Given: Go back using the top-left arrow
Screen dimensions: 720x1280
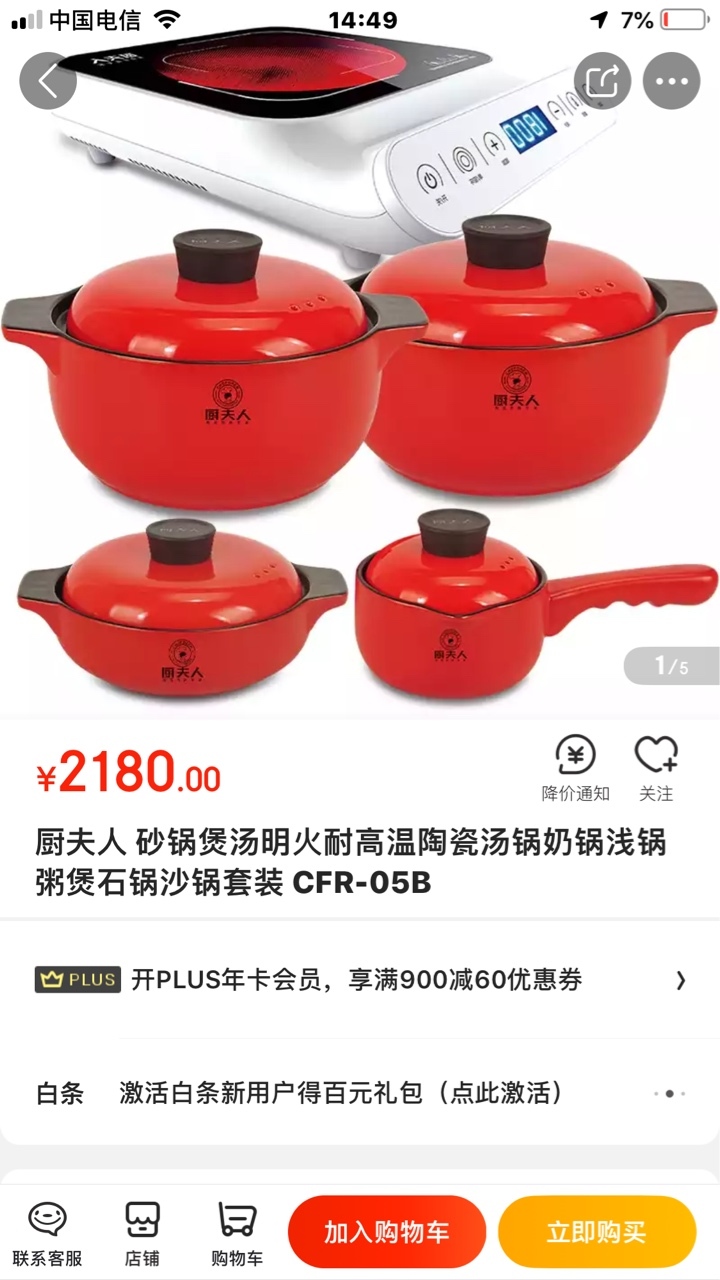Looking at the screenshot, I should [x=48, y=81].
